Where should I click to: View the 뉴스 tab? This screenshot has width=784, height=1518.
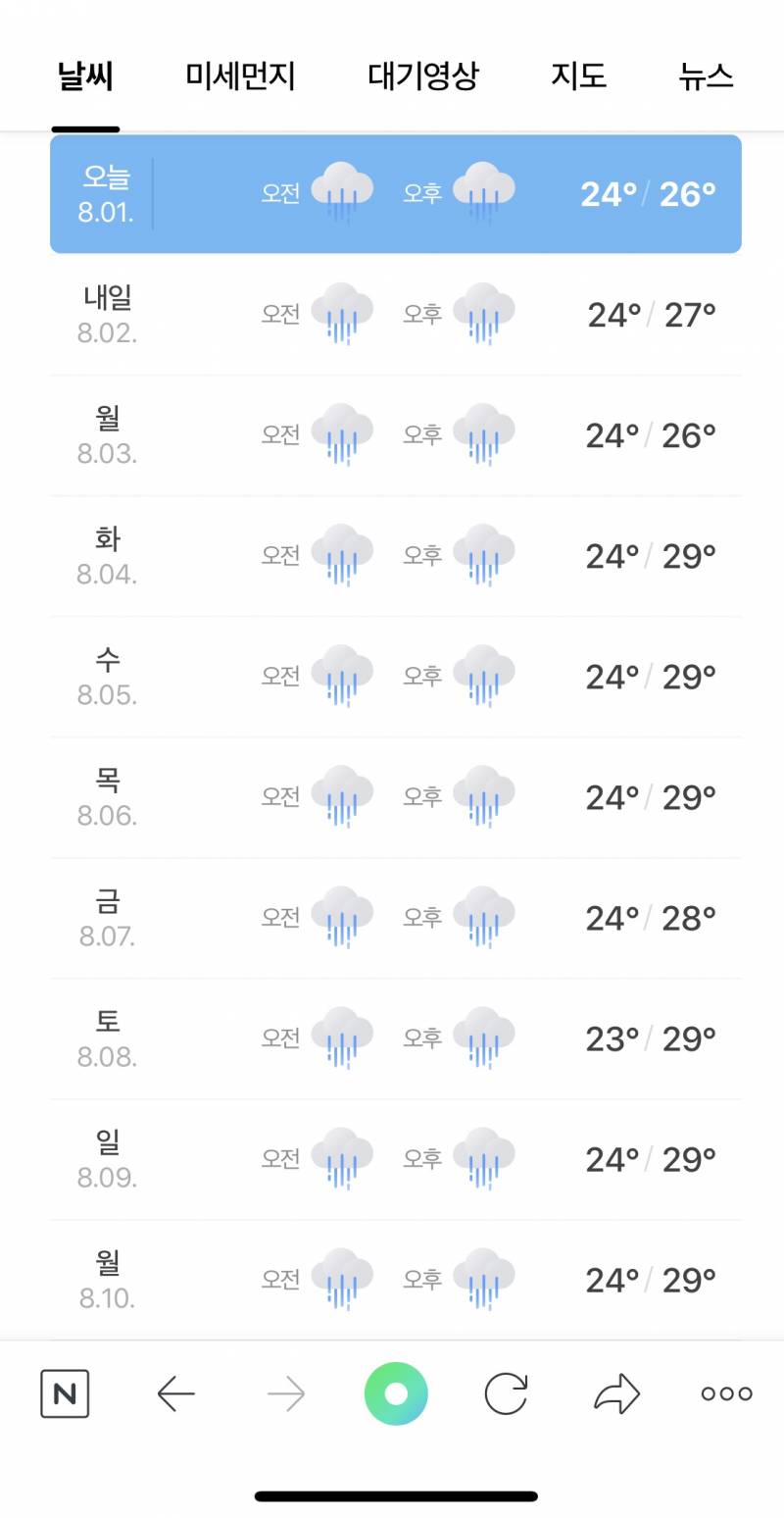[x=706, y=76]
